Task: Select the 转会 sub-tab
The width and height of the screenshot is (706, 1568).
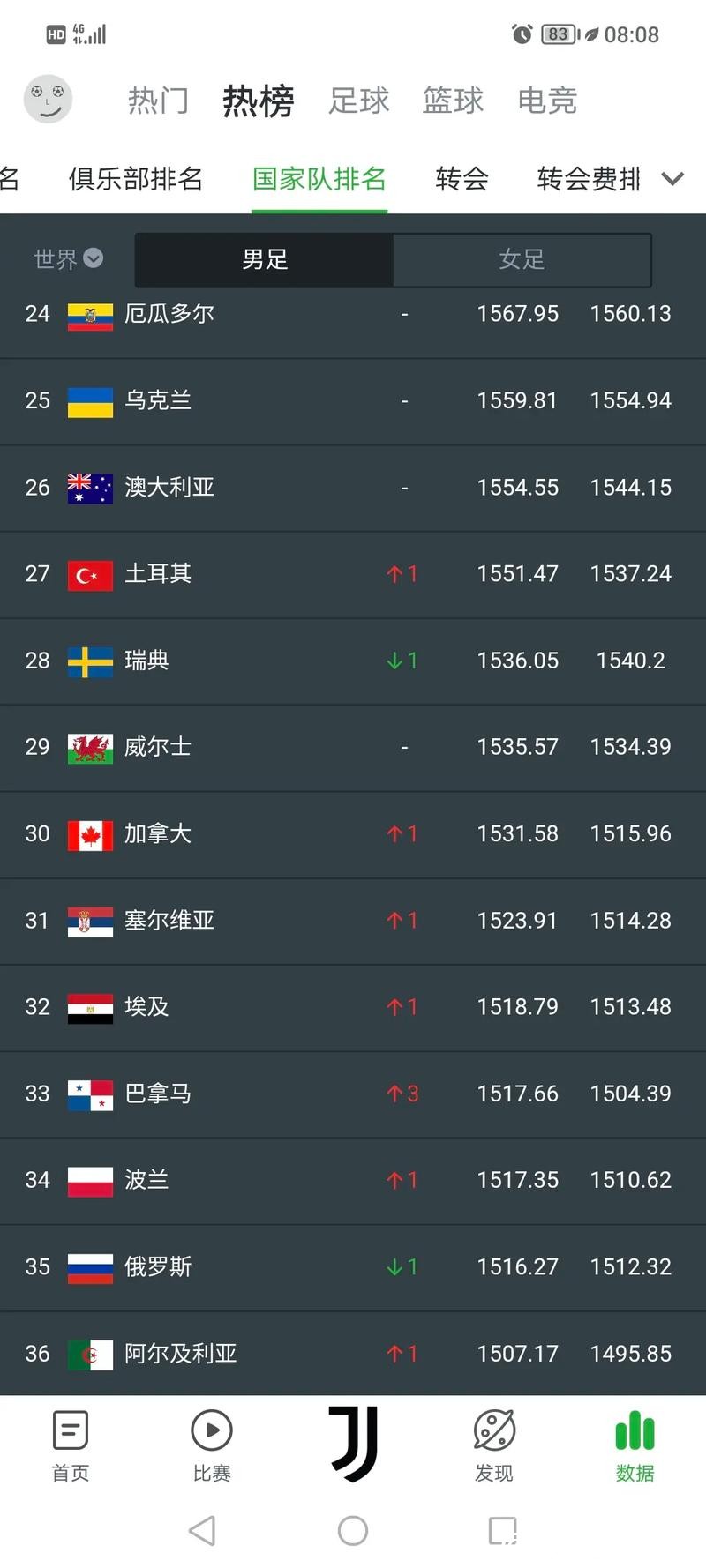Action: pyautogui.click(x=462, y=179)
